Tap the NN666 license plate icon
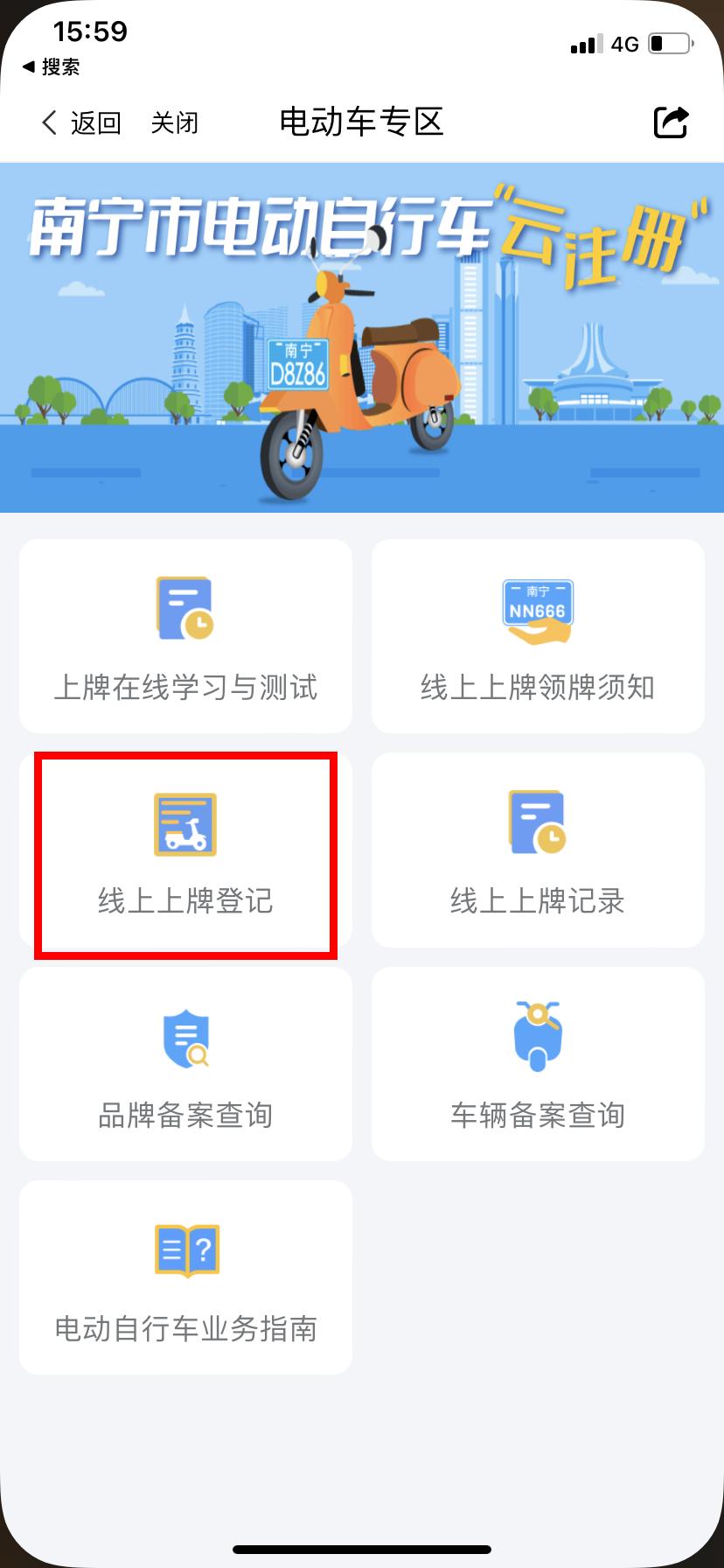724x1568 pixels. click(x=536, y=608)
